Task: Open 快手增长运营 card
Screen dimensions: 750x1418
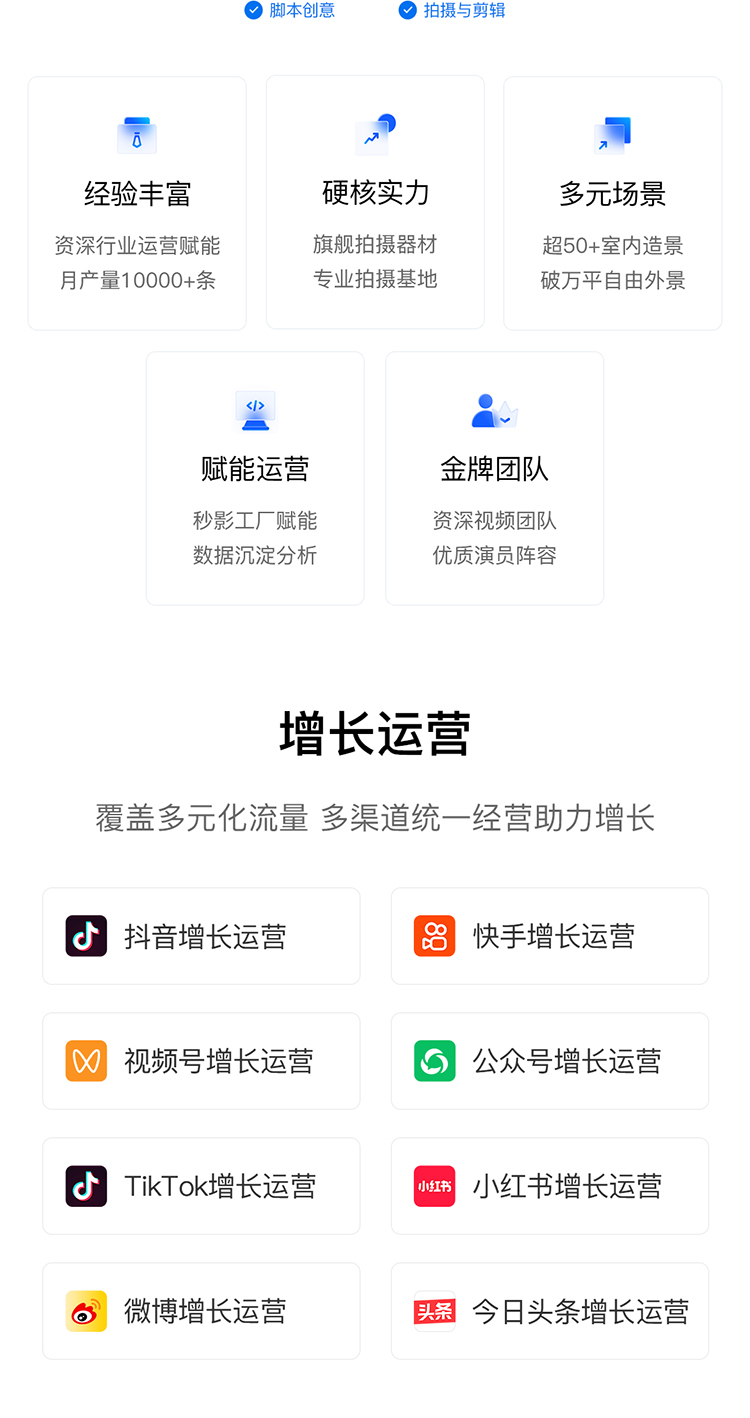Action: (549, 936)
